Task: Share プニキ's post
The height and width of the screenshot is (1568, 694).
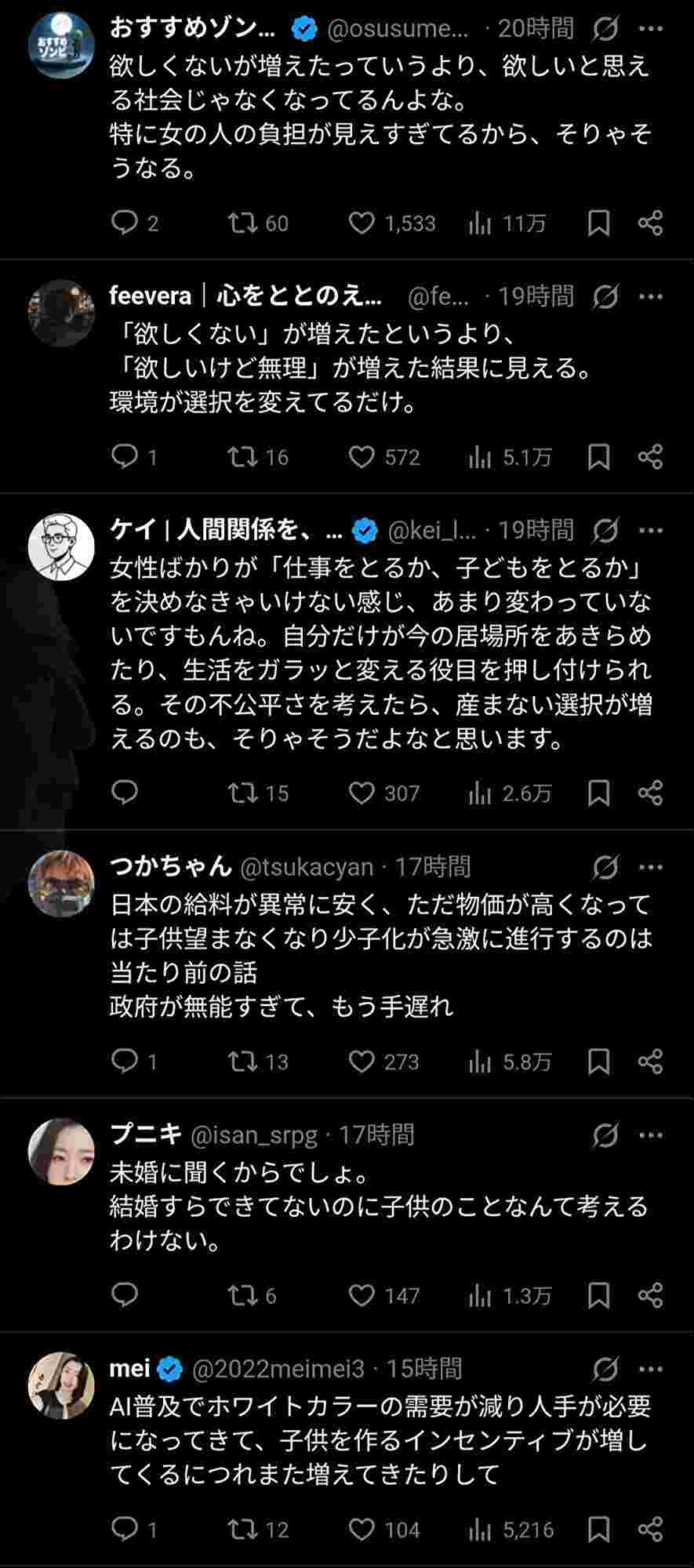Action: point(651,1295)
